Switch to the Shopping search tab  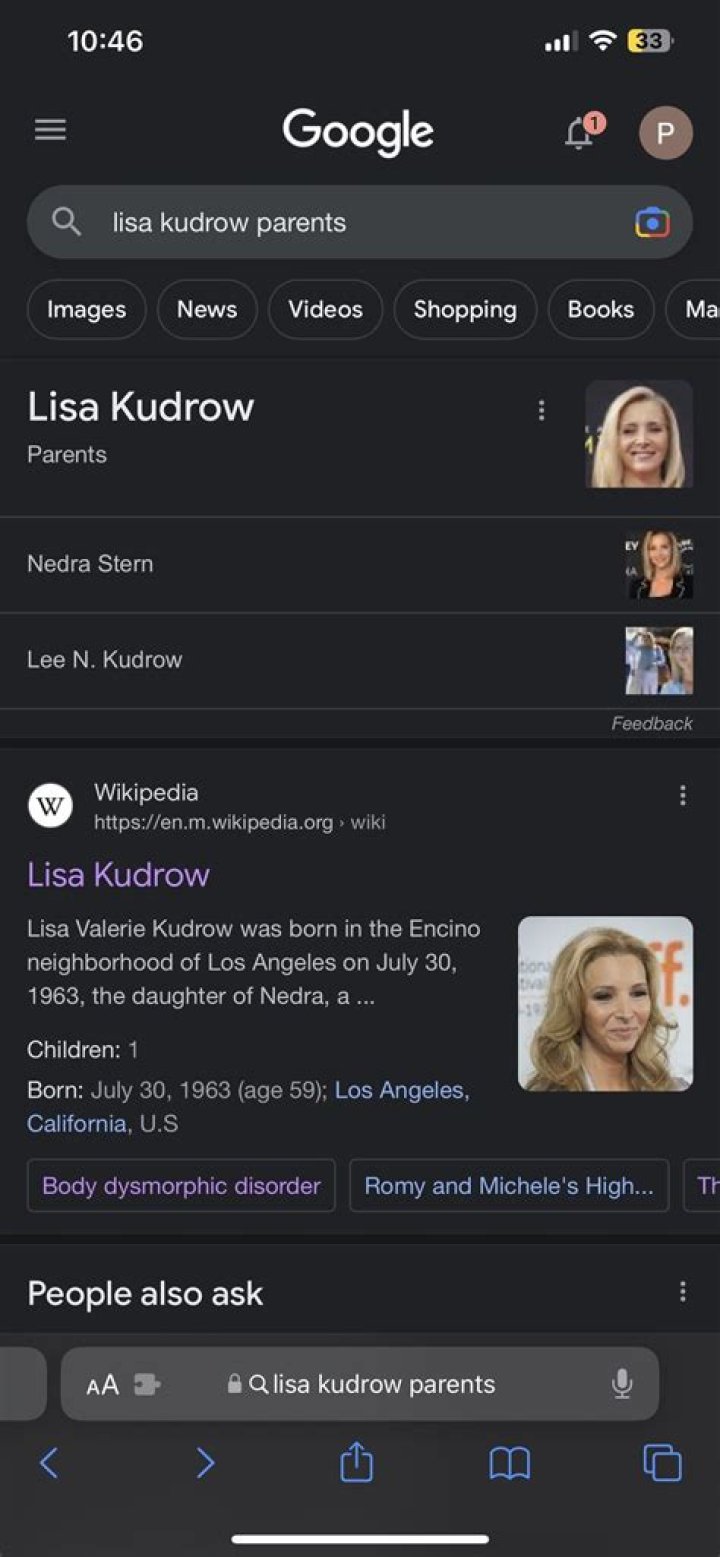click(x=465, y=310)
